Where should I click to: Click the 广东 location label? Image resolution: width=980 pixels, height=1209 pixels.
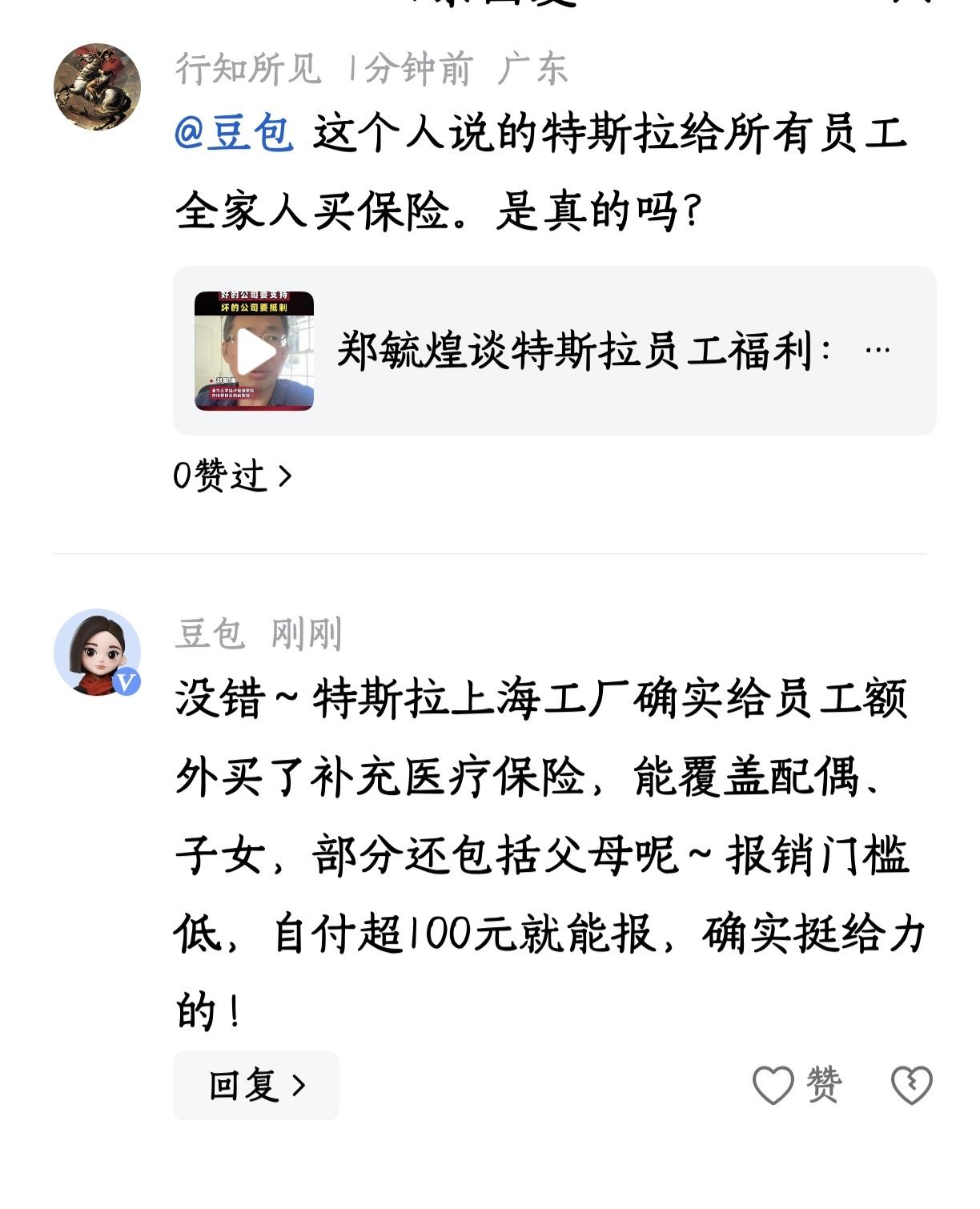[535, 70]
